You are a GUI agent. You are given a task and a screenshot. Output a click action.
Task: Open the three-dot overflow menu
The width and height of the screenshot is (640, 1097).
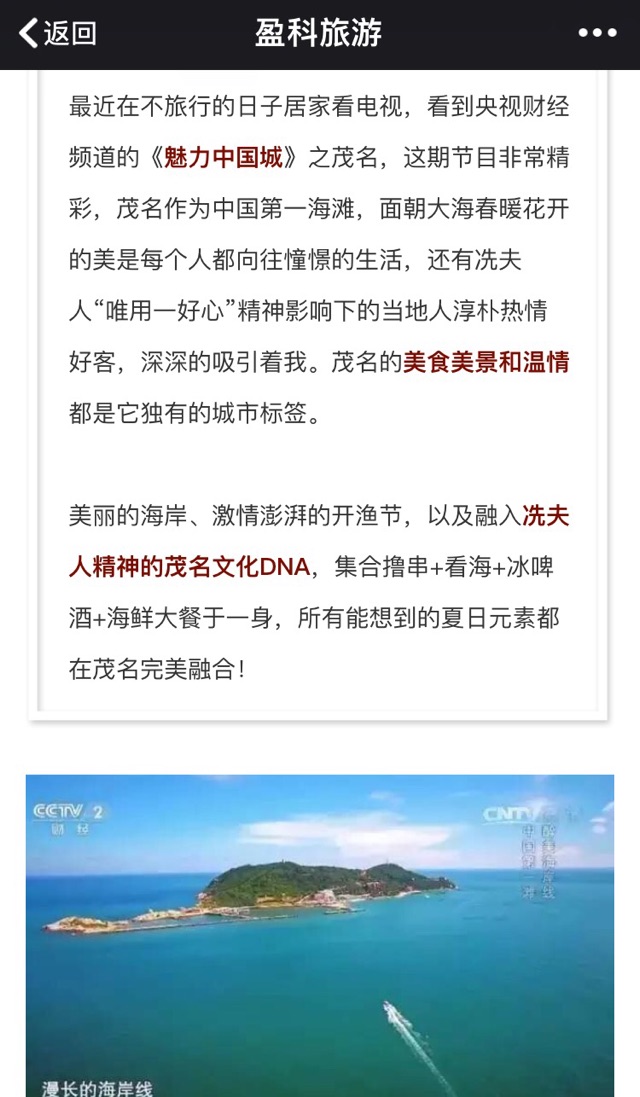point(597,33)
